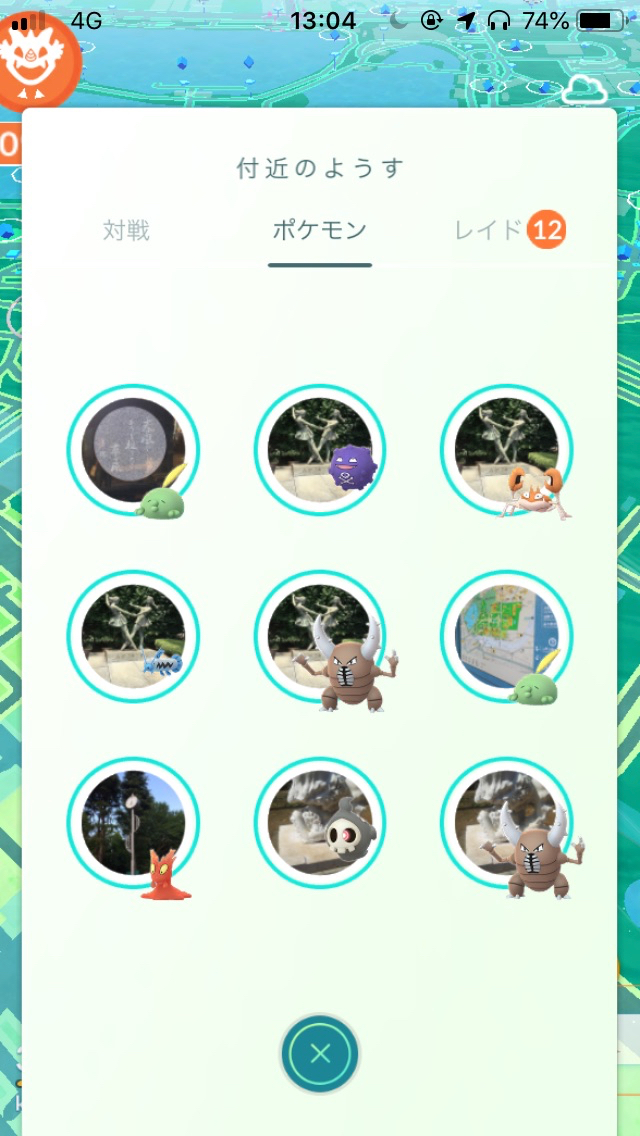640x1136 pixels.
Task: Pick the small blue fish Pokémon tile
Action: point(133,636)
